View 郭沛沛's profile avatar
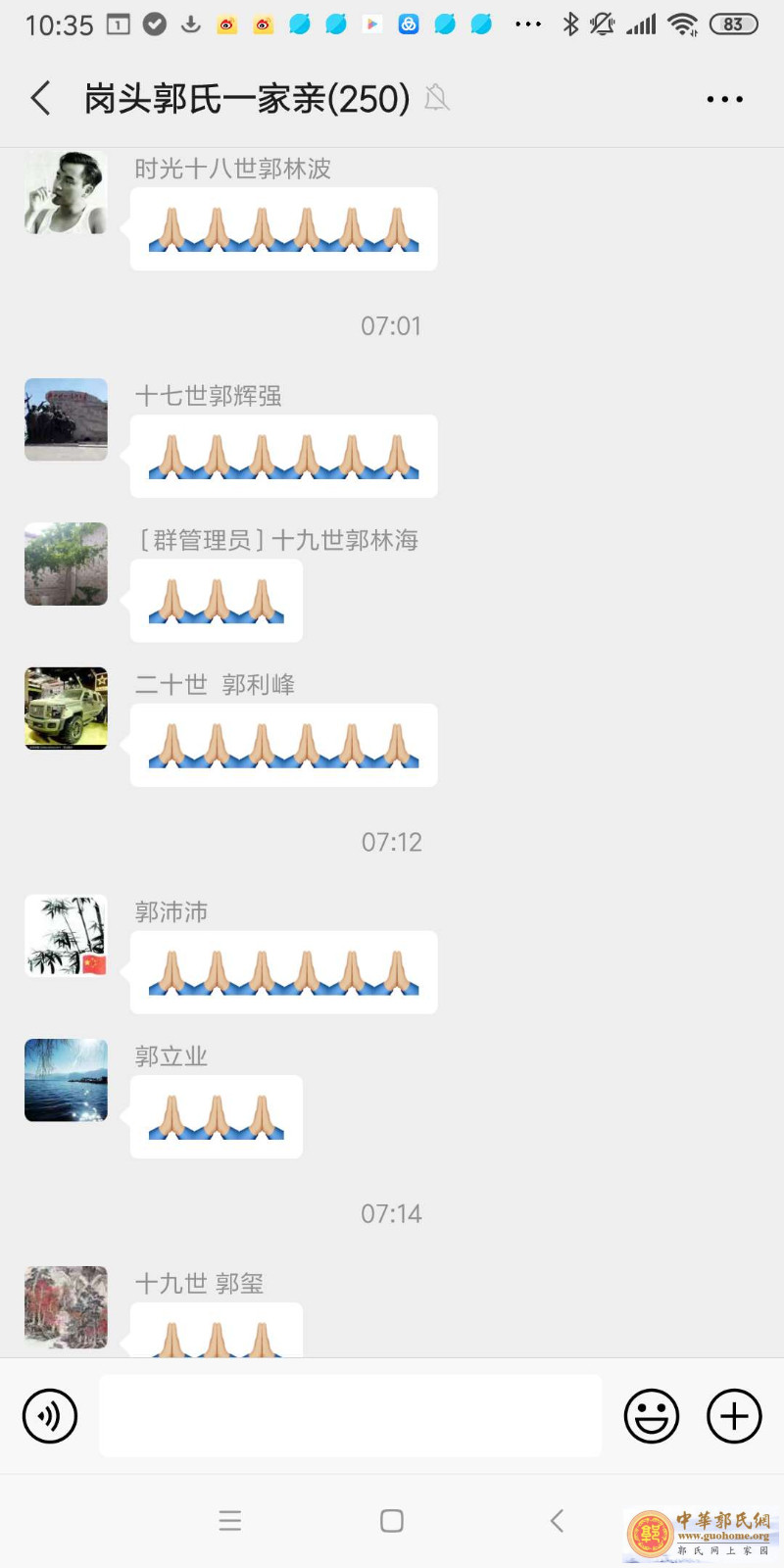This screenshot has width=784, height=1568. 66,936
